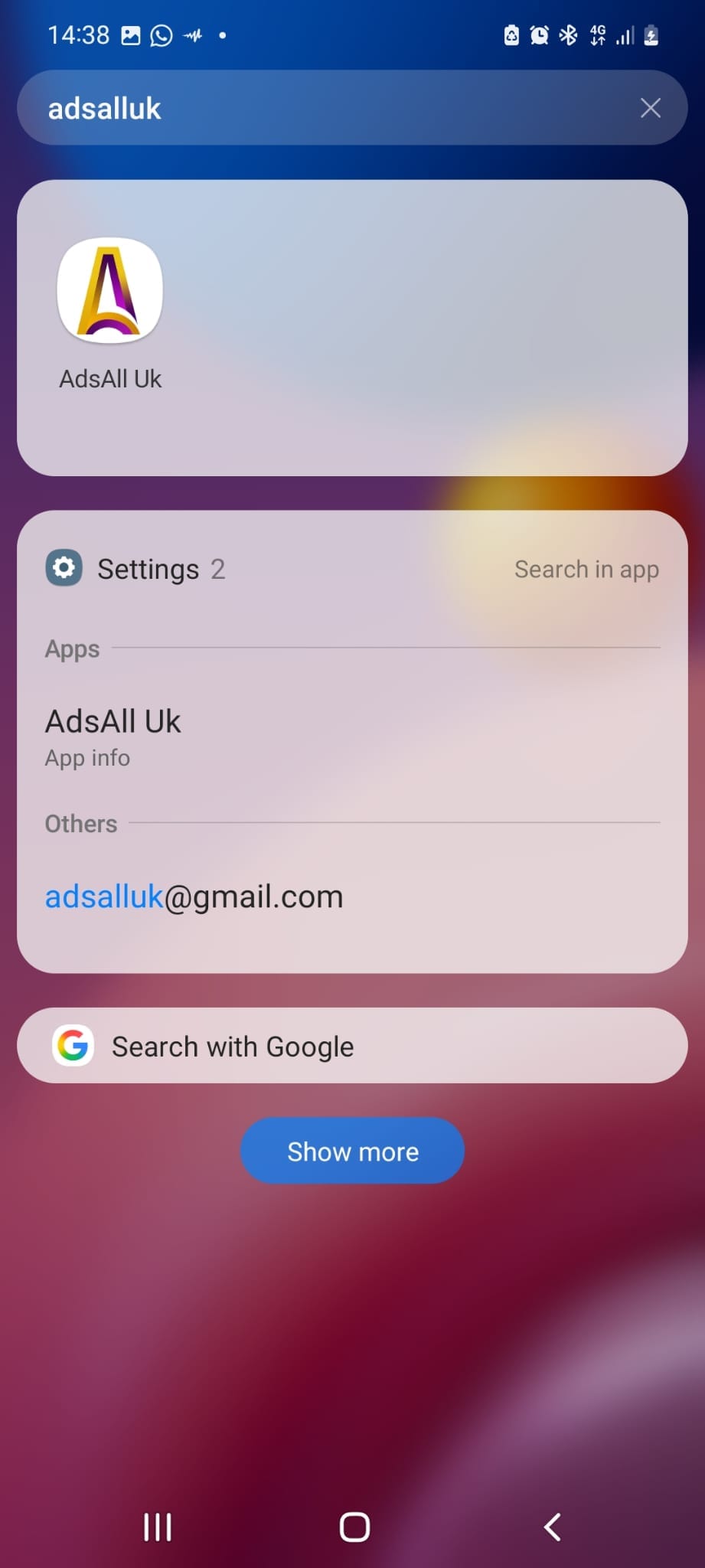Go back using navigation bar

552,1527
